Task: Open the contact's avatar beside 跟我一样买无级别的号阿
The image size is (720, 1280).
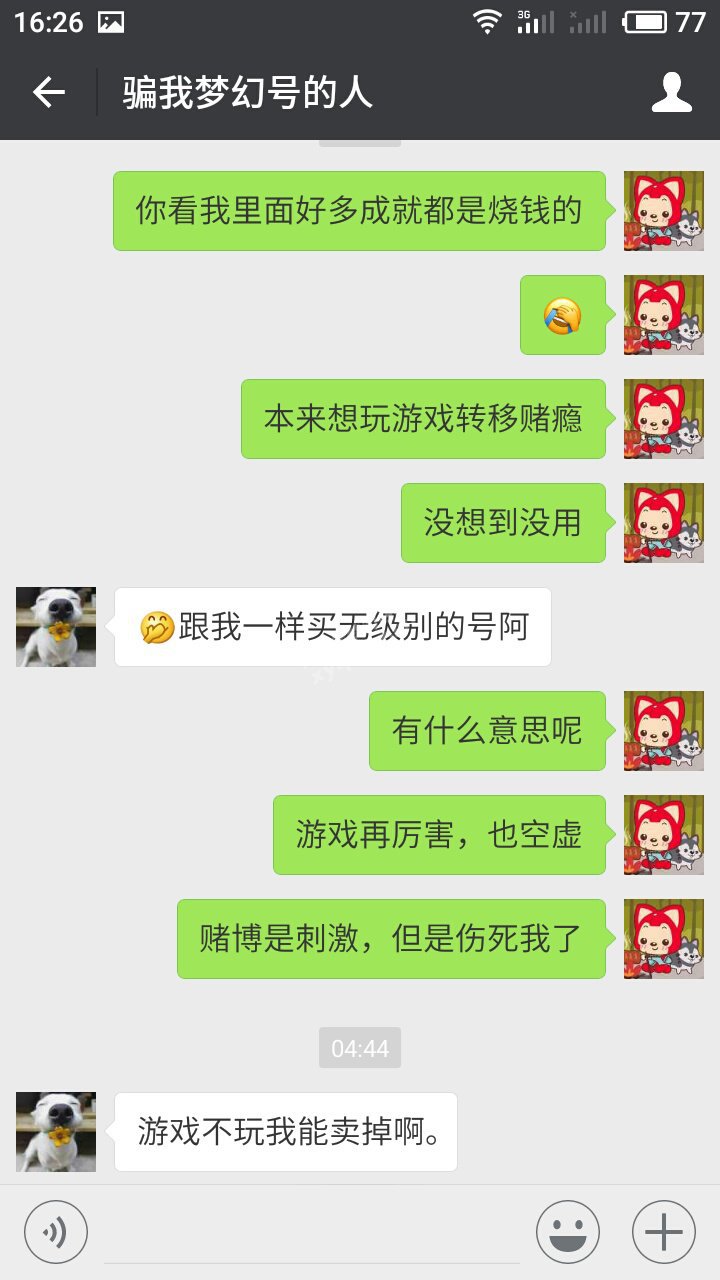Action: [56, 627]
